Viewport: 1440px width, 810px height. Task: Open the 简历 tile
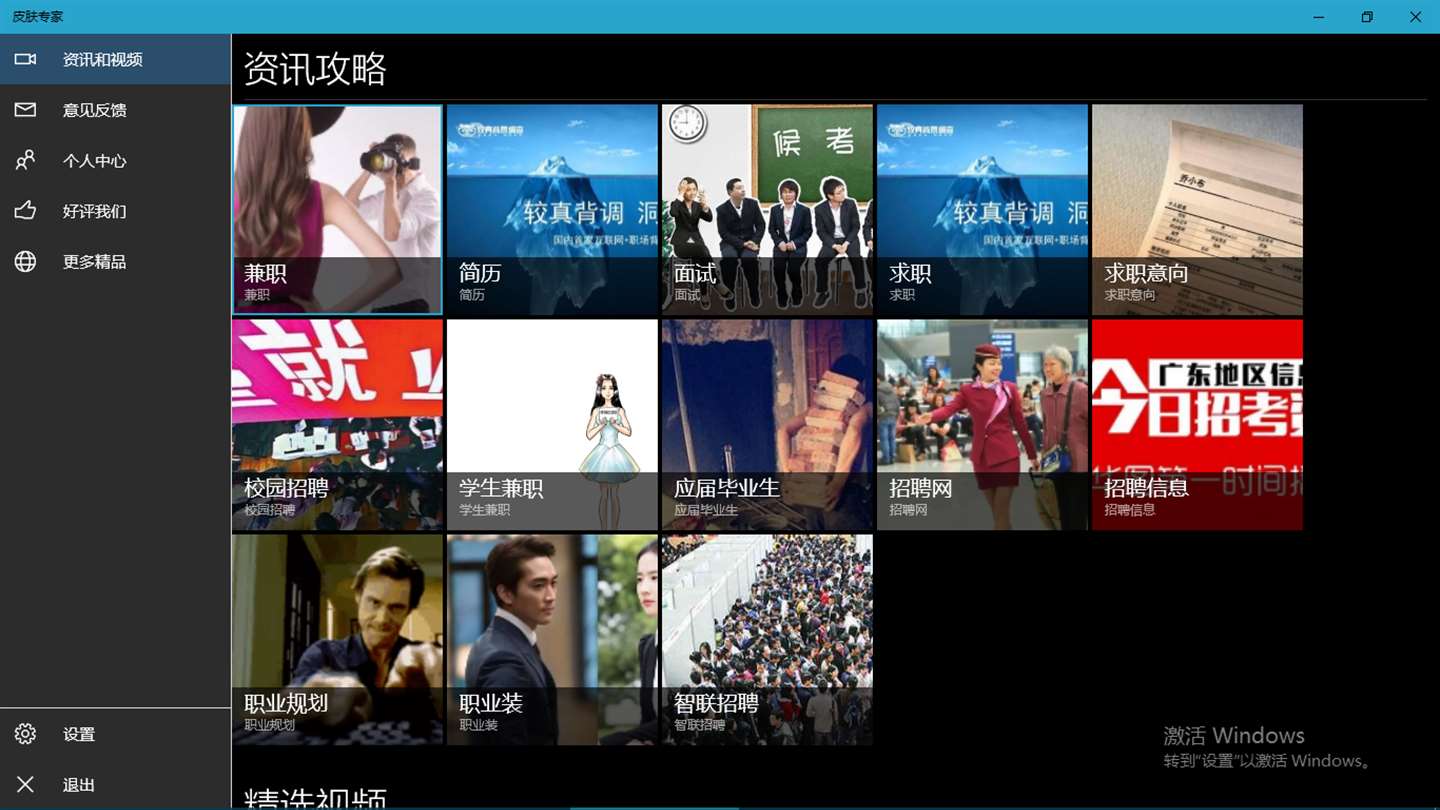[x=552, y=210]
